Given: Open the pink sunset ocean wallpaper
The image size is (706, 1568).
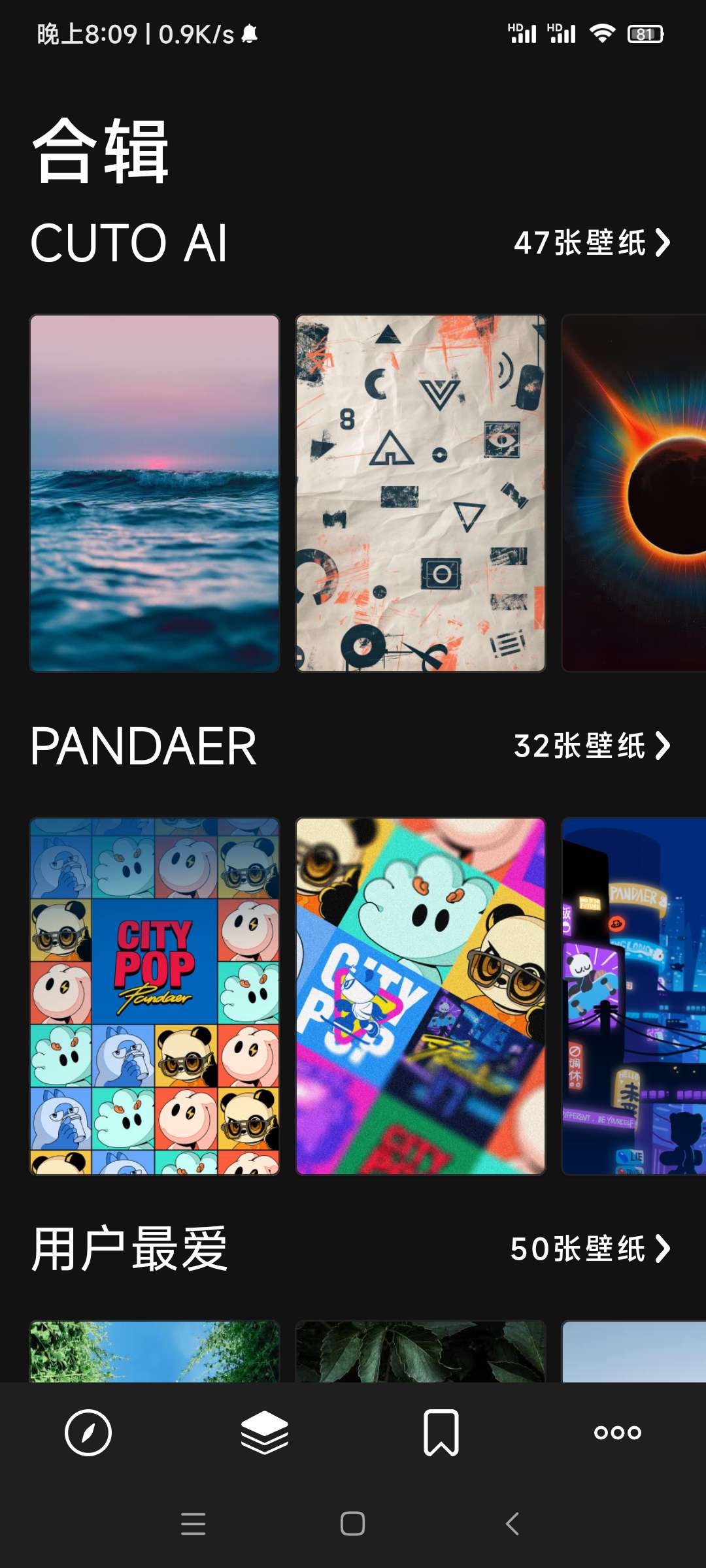Looking at the screenshot, I should pyautogui.click(x=155, y=493).
